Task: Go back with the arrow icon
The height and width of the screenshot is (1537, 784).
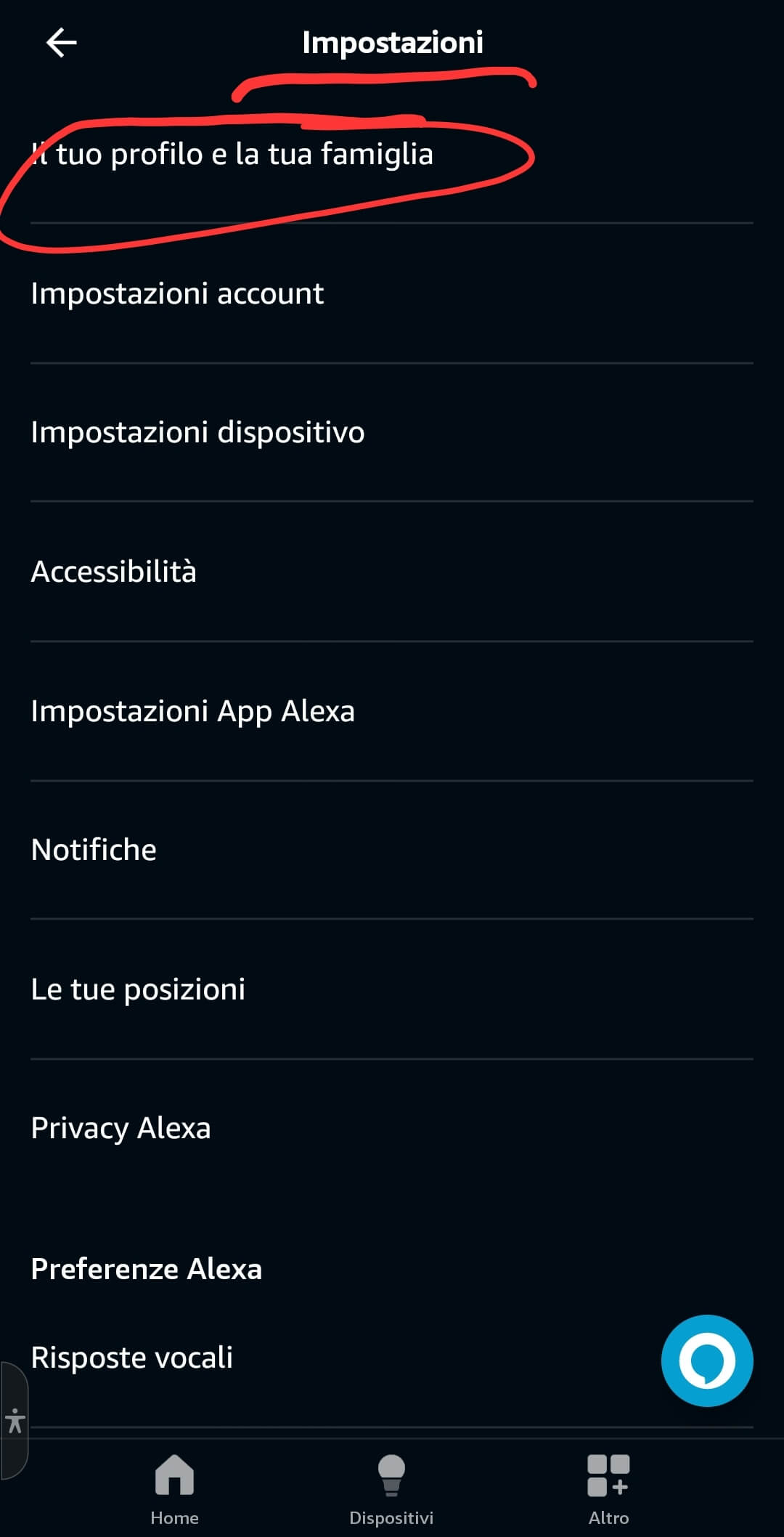Action: pos(62,43)
